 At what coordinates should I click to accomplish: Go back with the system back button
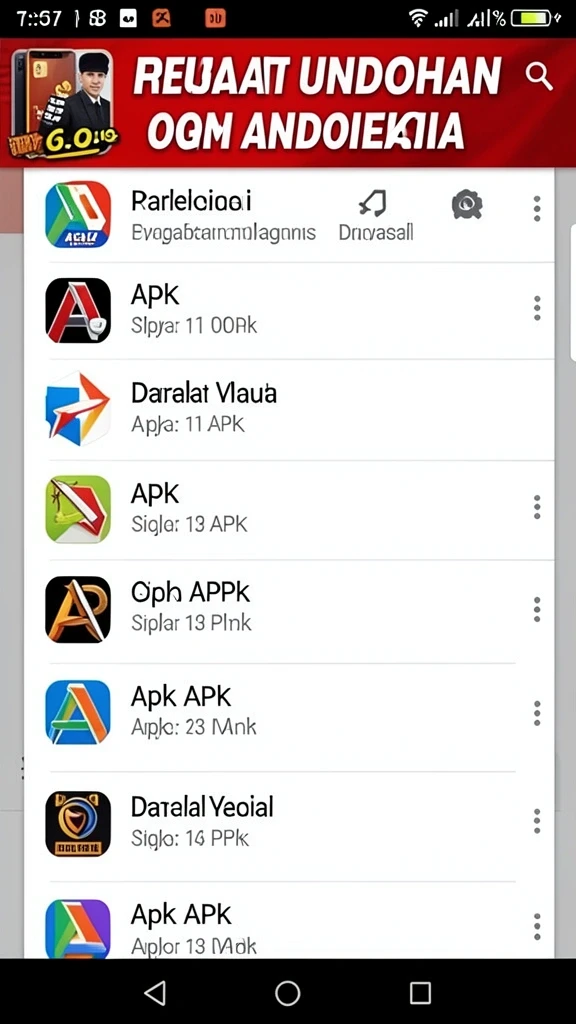[x=155, y=993]
